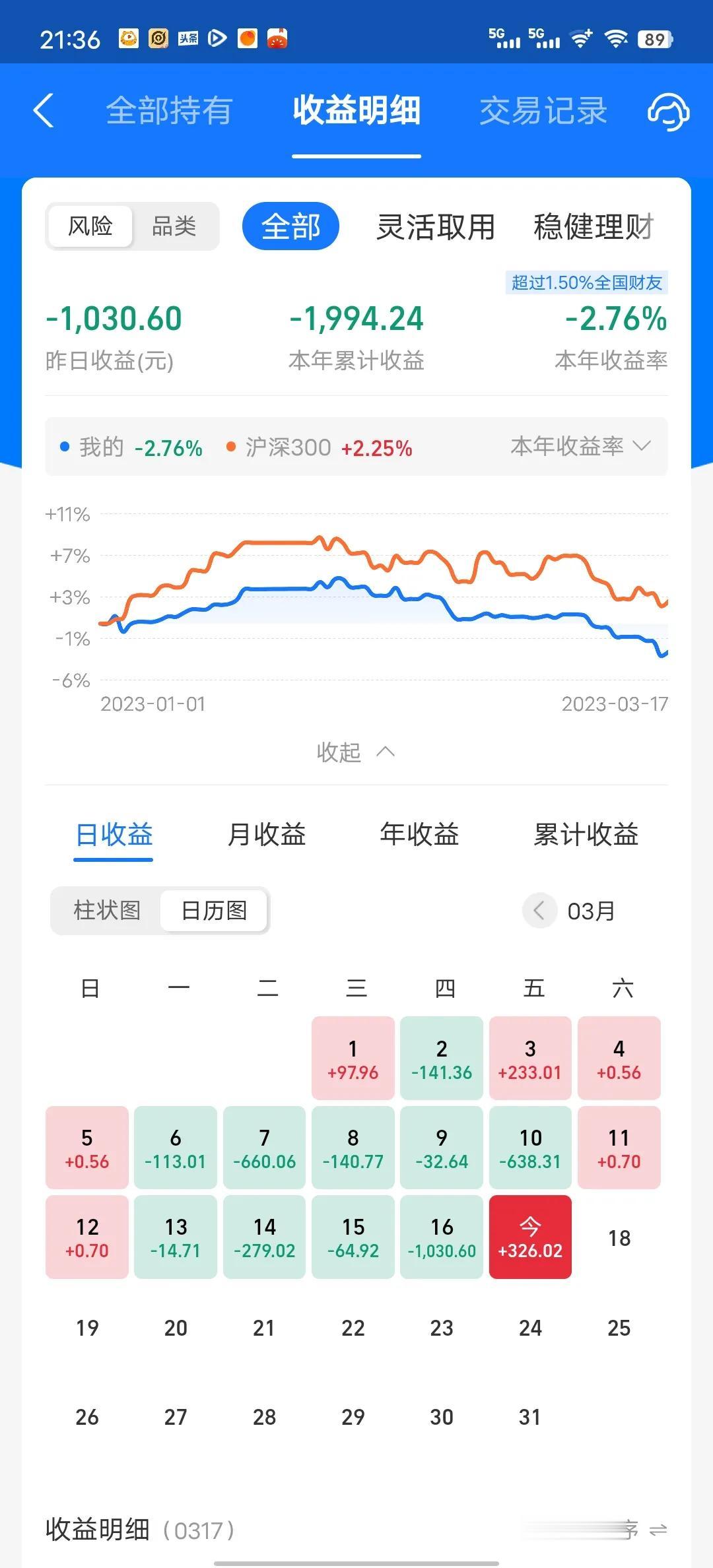The height and width of the screenshot is (1568, 713).
Task: Select the 全部 filter chip
Action: 290,226
